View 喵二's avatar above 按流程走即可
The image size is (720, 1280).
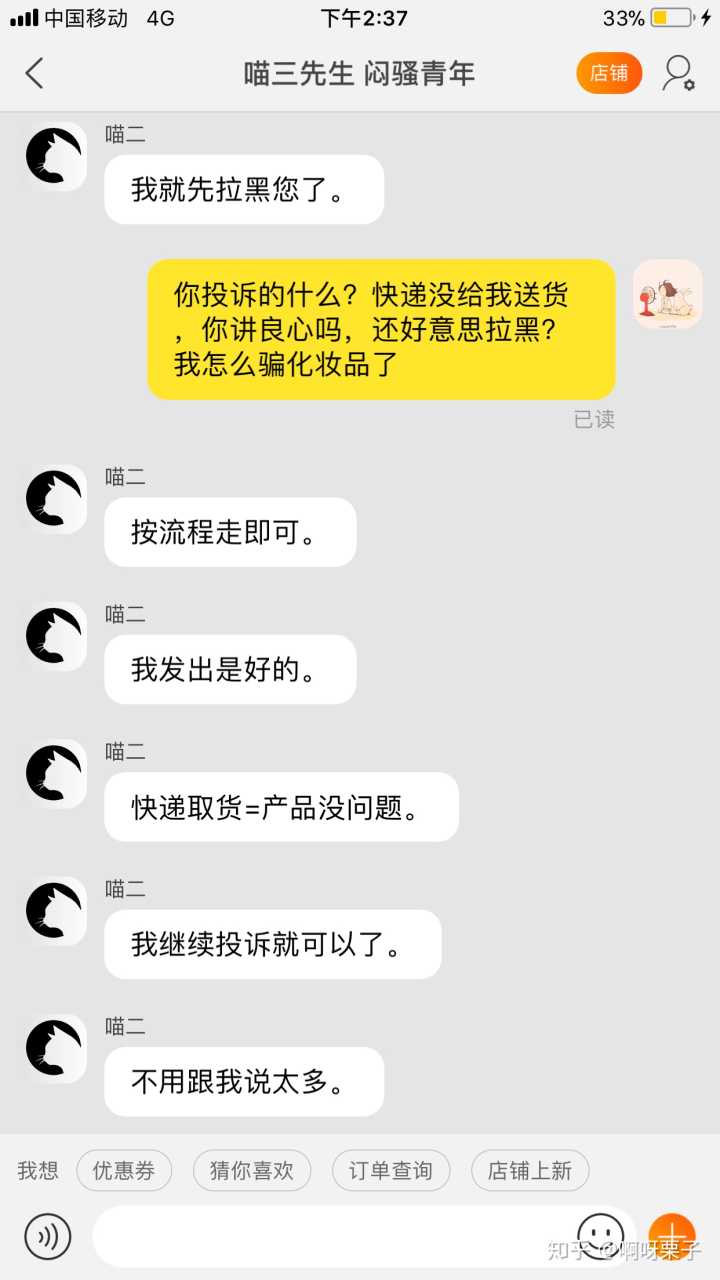tap(56, 499)
